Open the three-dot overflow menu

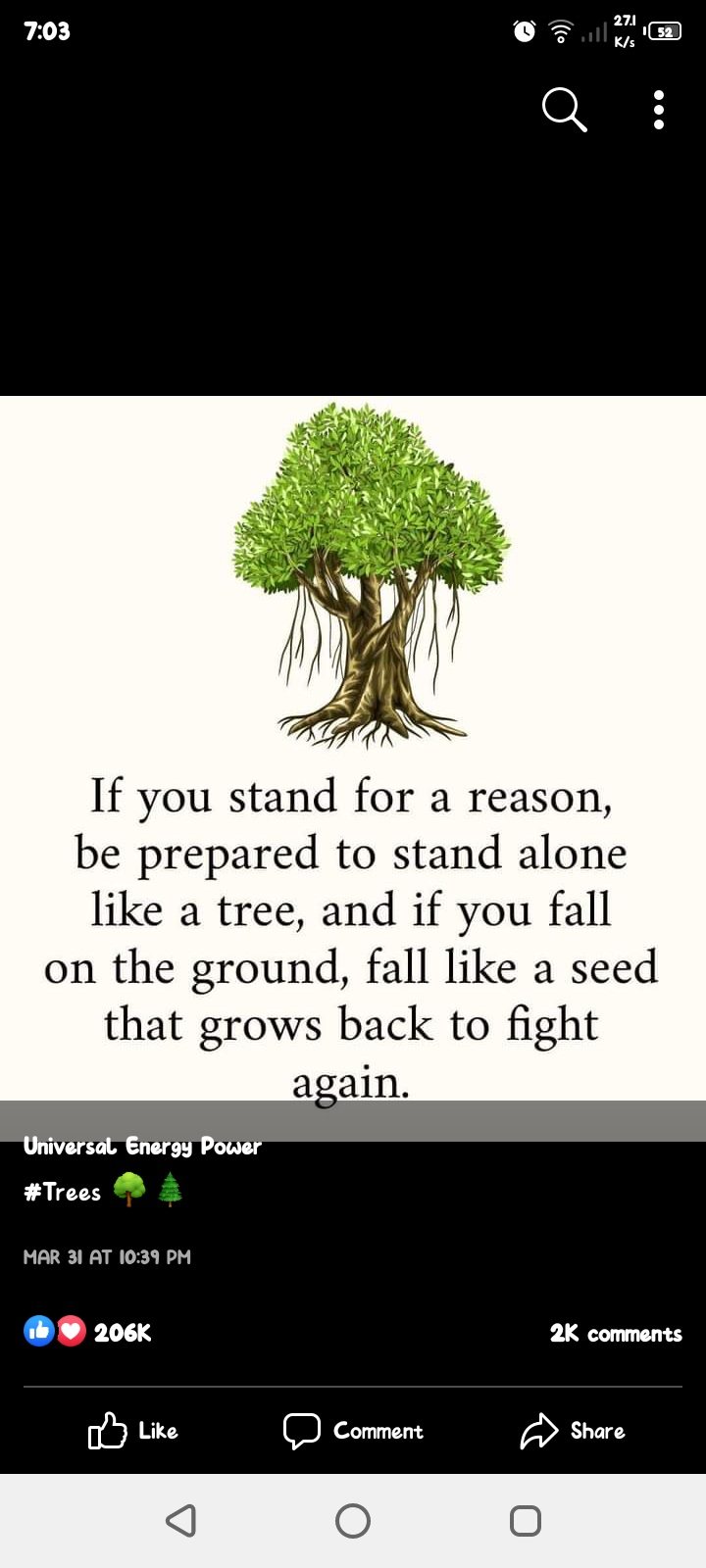point(659,109)
